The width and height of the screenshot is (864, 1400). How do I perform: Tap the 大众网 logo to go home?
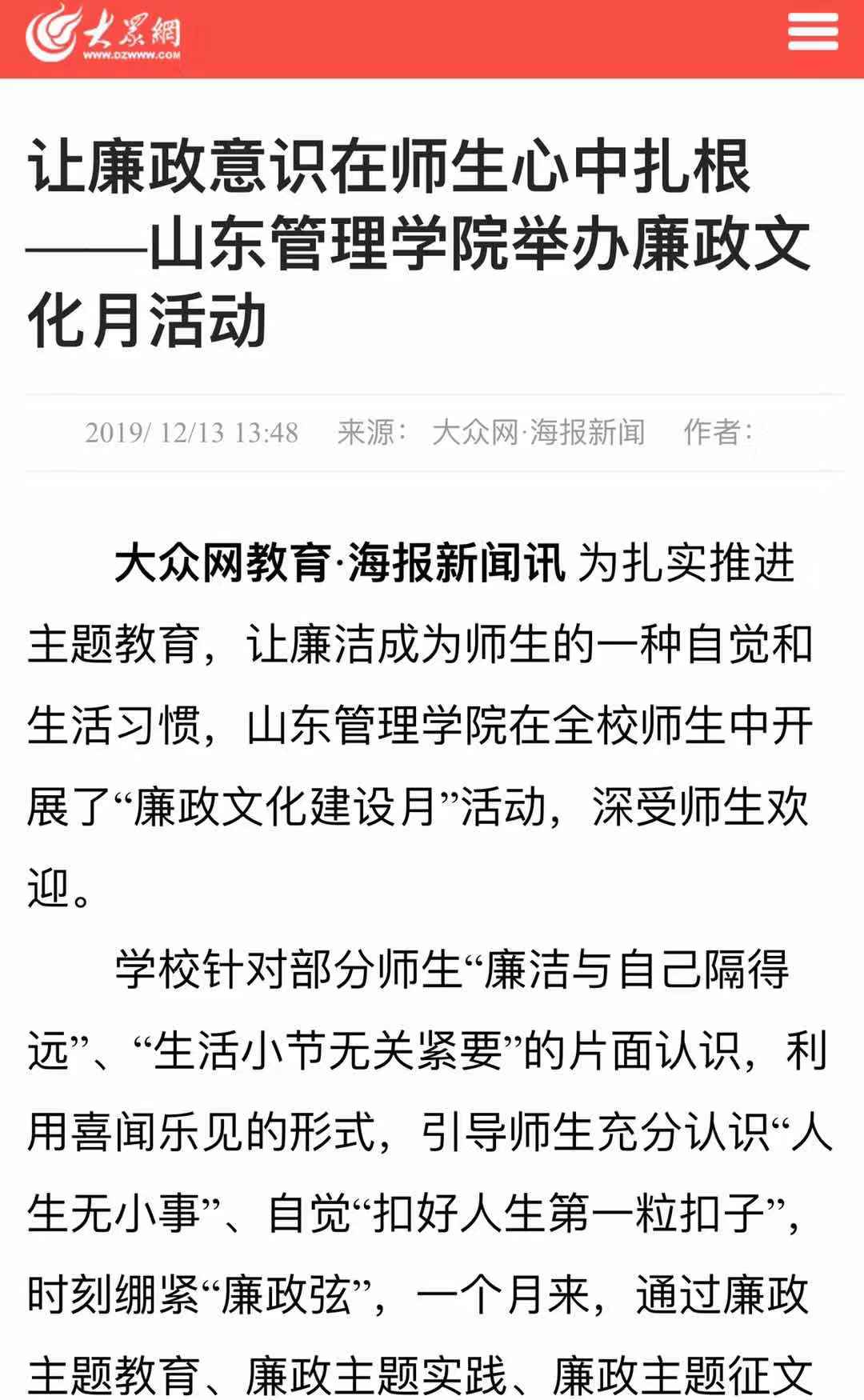click(x=102, y=34)
